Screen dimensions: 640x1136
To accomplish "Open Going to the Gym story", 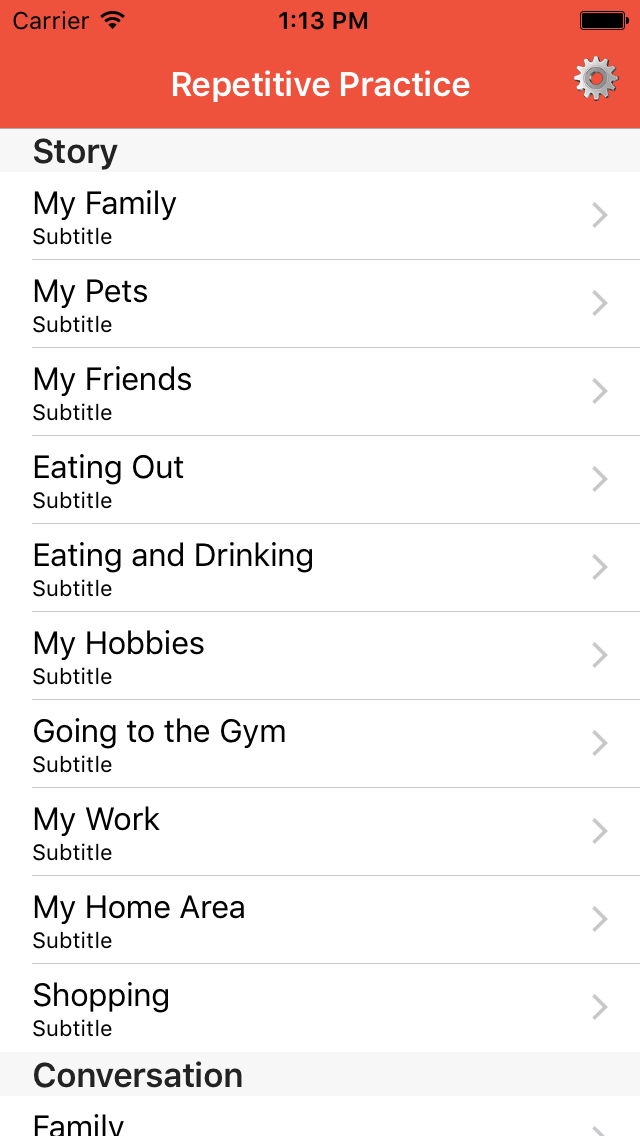I will click(x=320, y=743).
